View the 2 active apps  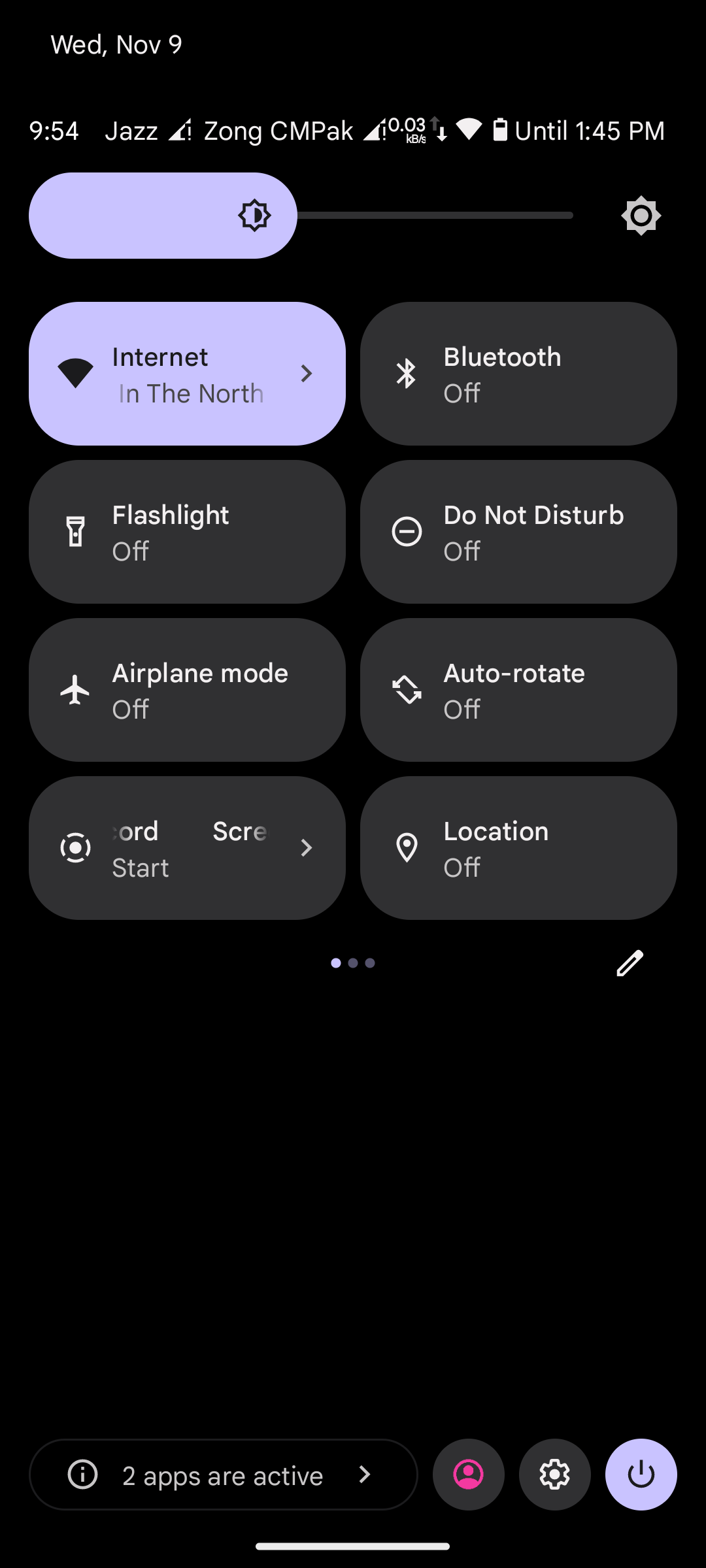223,1475
